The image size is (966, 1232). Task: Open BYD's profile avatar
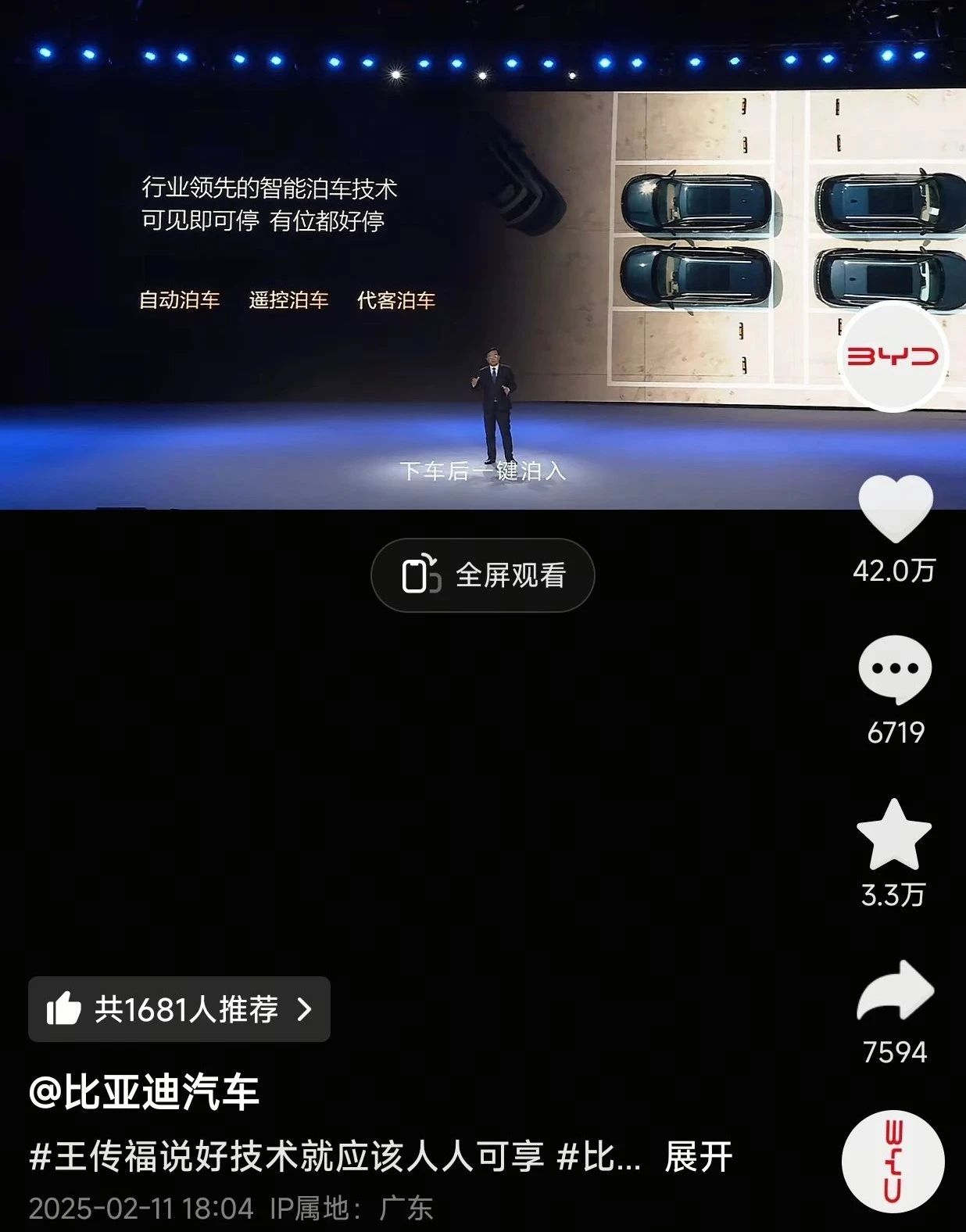click(x=893, y=357)
